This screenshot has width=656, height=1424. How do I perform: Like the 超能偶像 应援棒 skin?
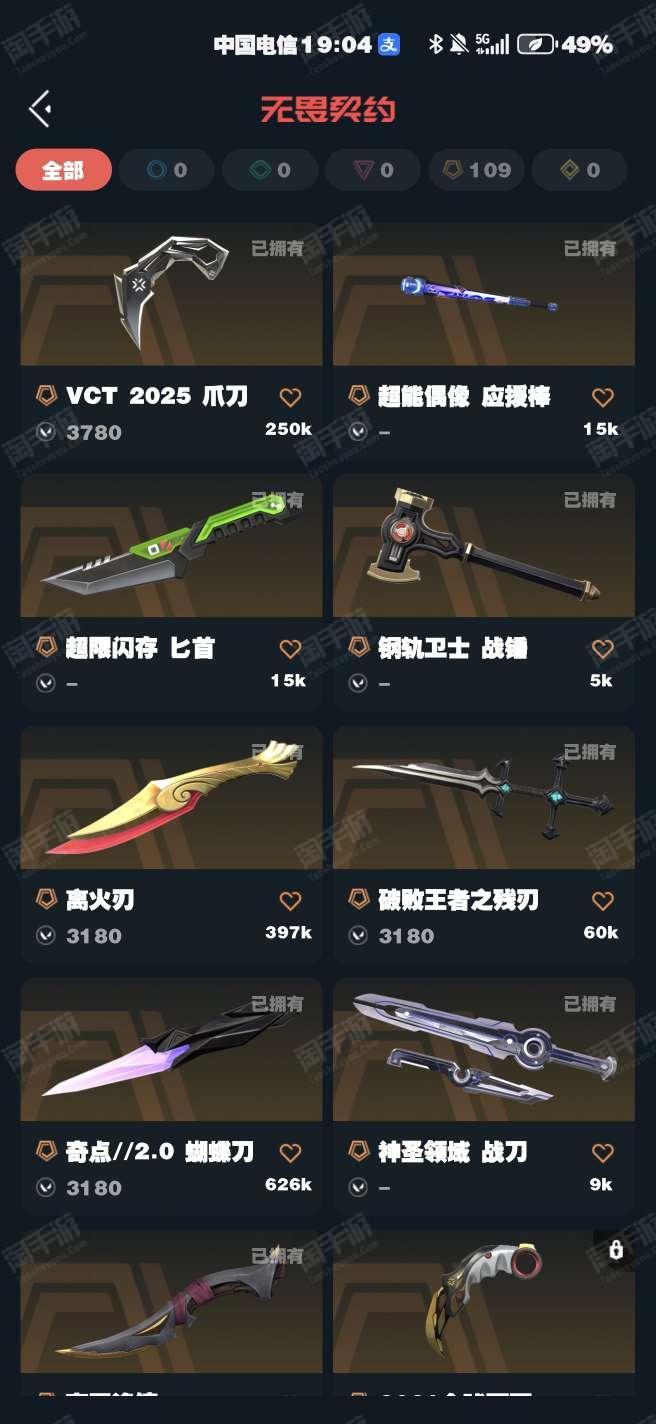point(602,397)
